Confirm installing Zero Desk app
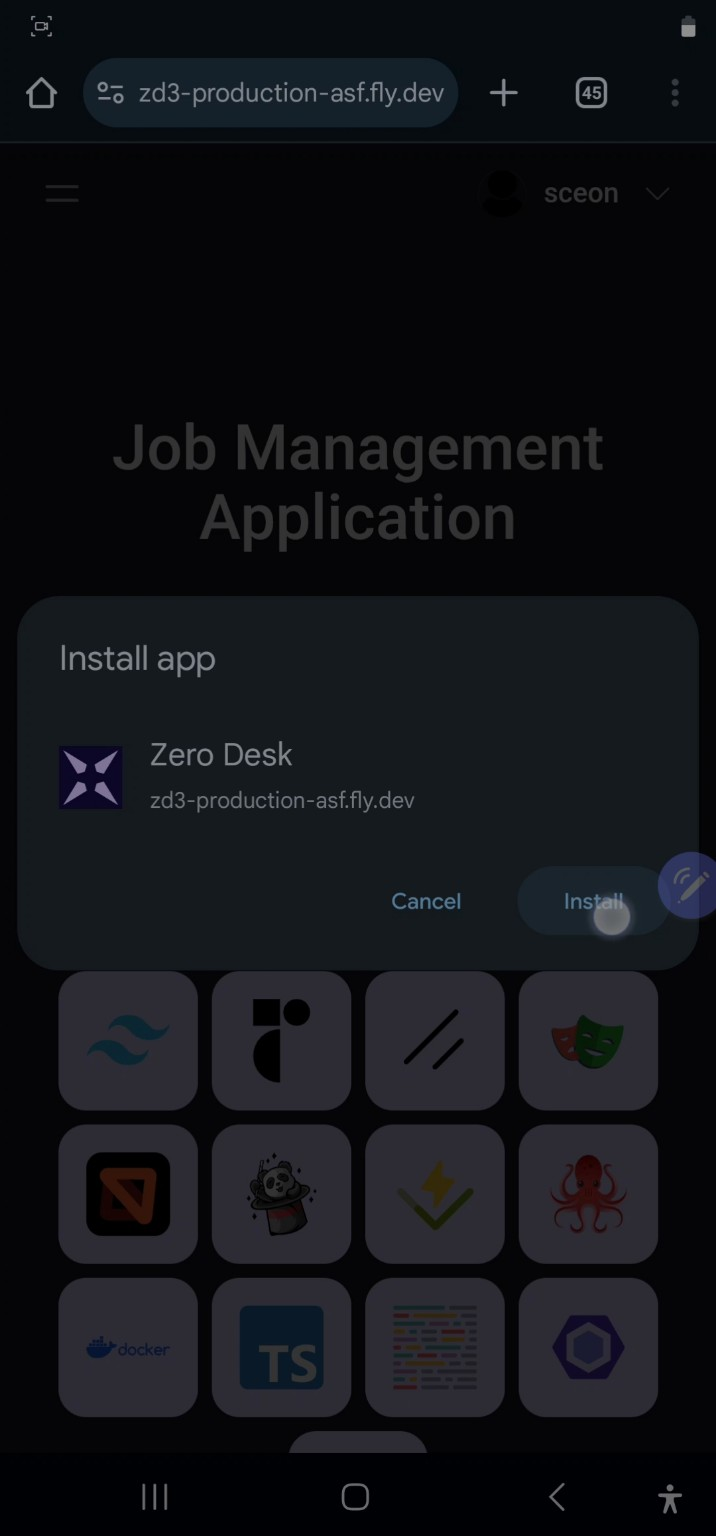 tap(592, 901)
